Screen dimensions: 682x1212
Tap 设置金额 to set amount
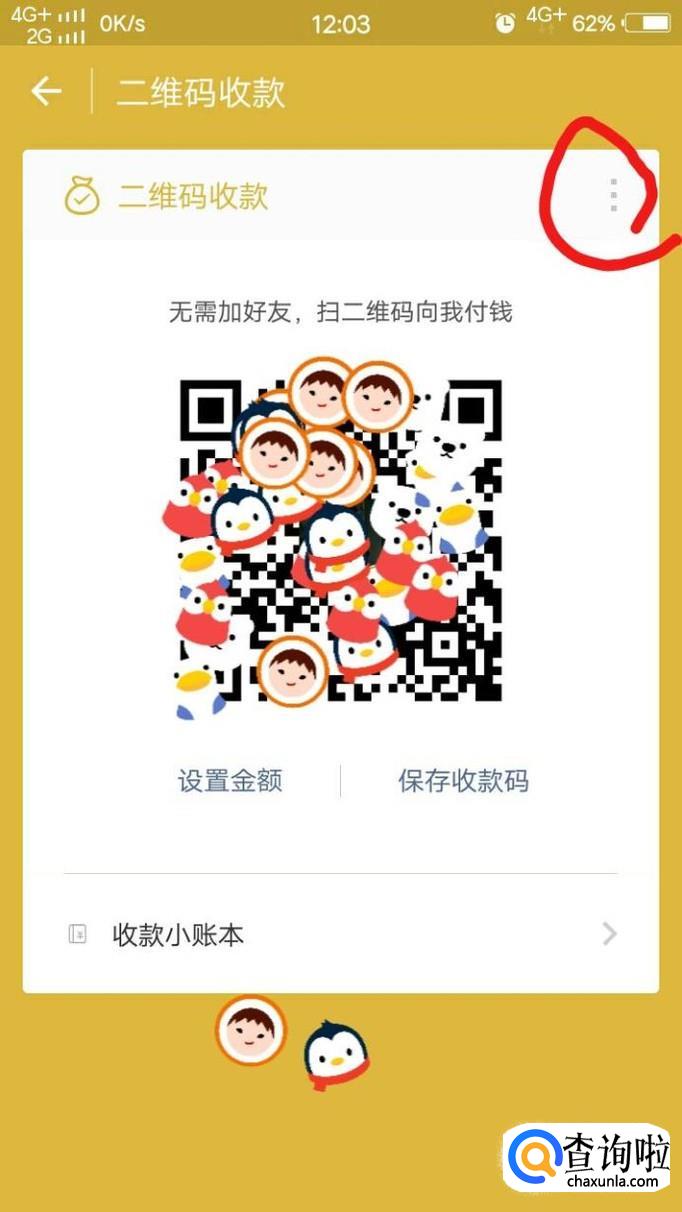[x=230, y=781]
